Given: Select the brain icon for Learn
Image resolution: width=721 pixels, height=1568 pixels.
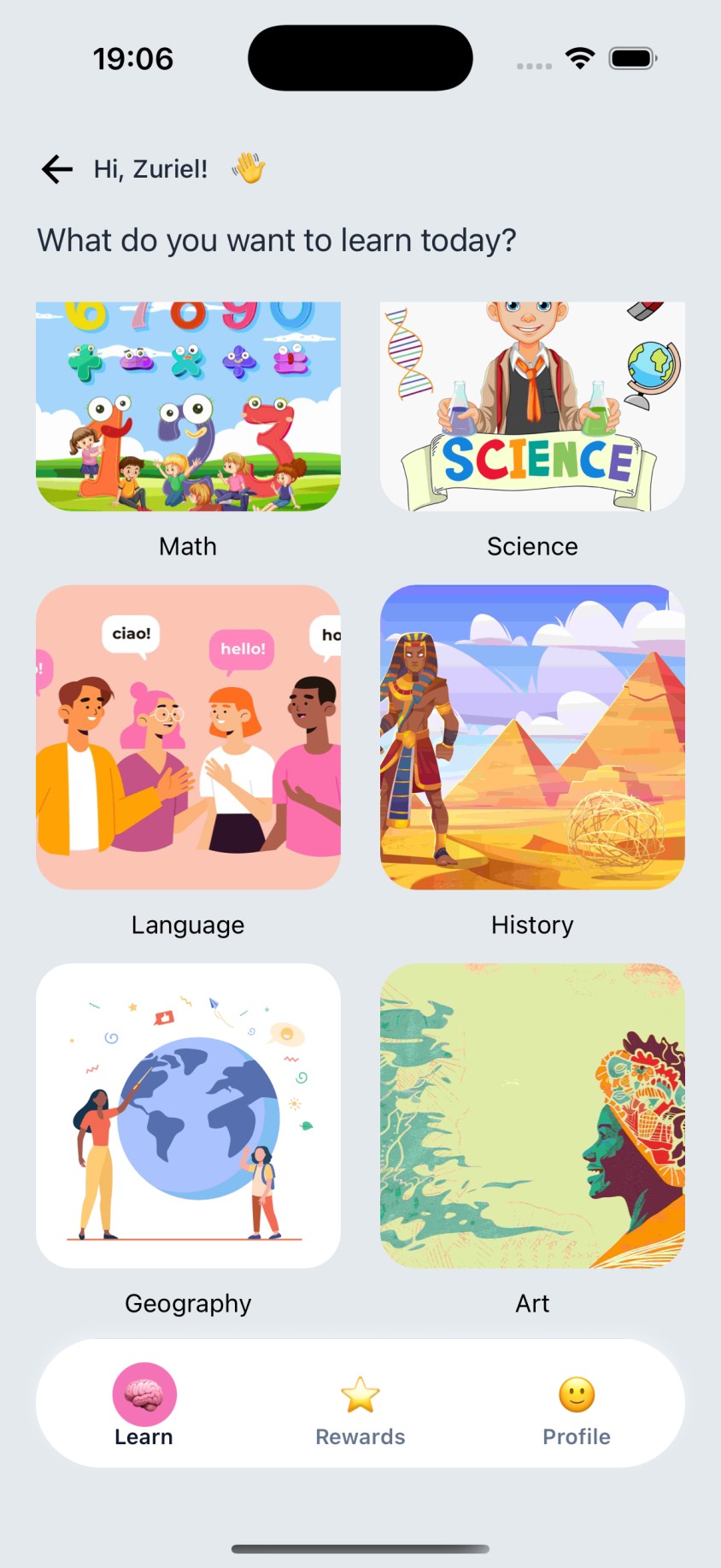Looking at the screenshot, I should pyautogui.click(x=144, y=1395).
